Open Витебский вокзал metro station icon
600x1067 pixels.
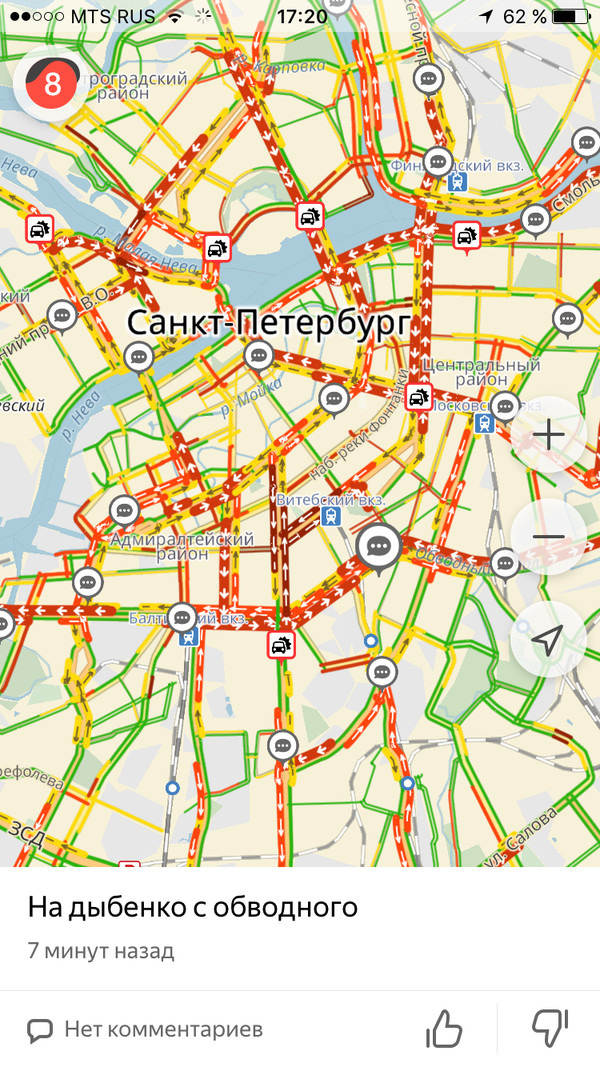click(330, 516)
